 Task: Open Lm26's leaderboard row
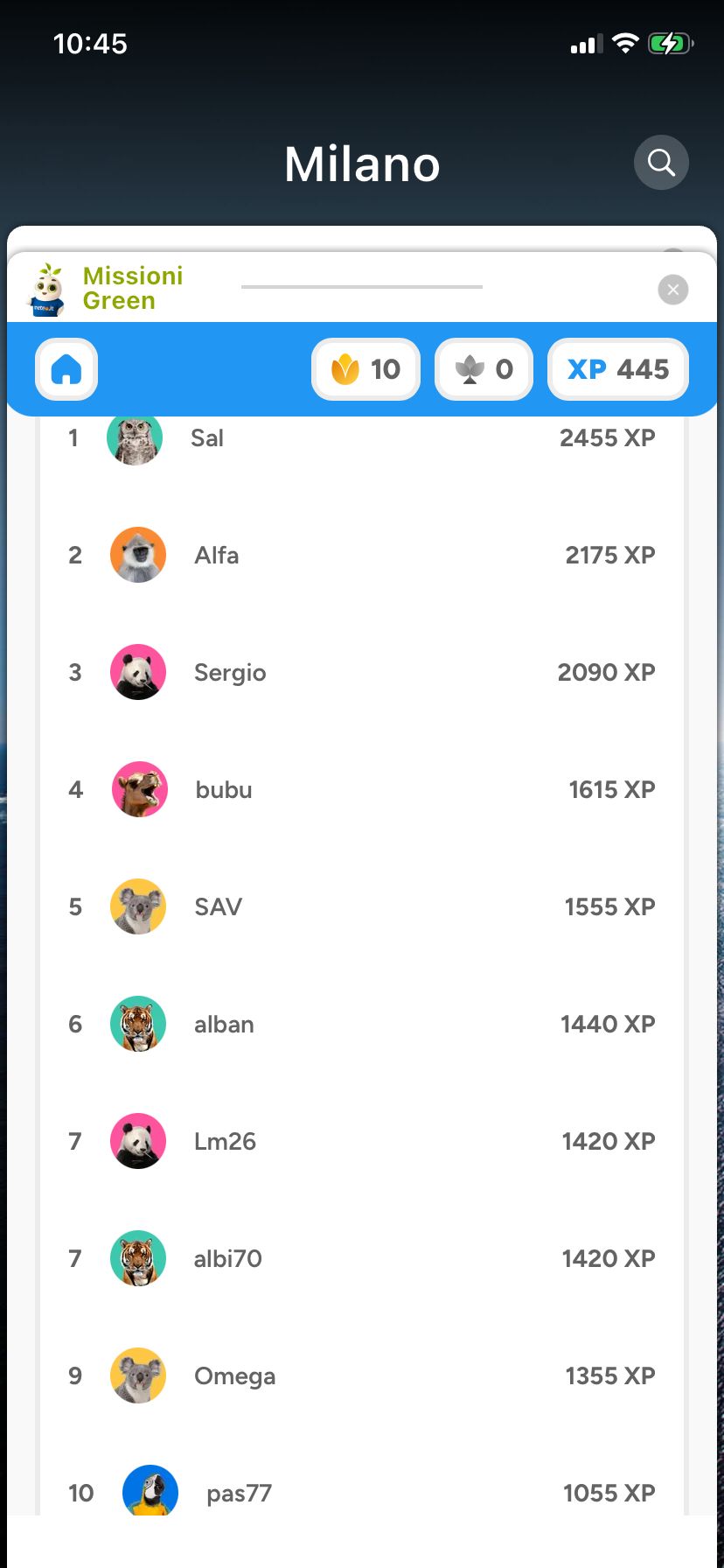tap(361, 1141)
